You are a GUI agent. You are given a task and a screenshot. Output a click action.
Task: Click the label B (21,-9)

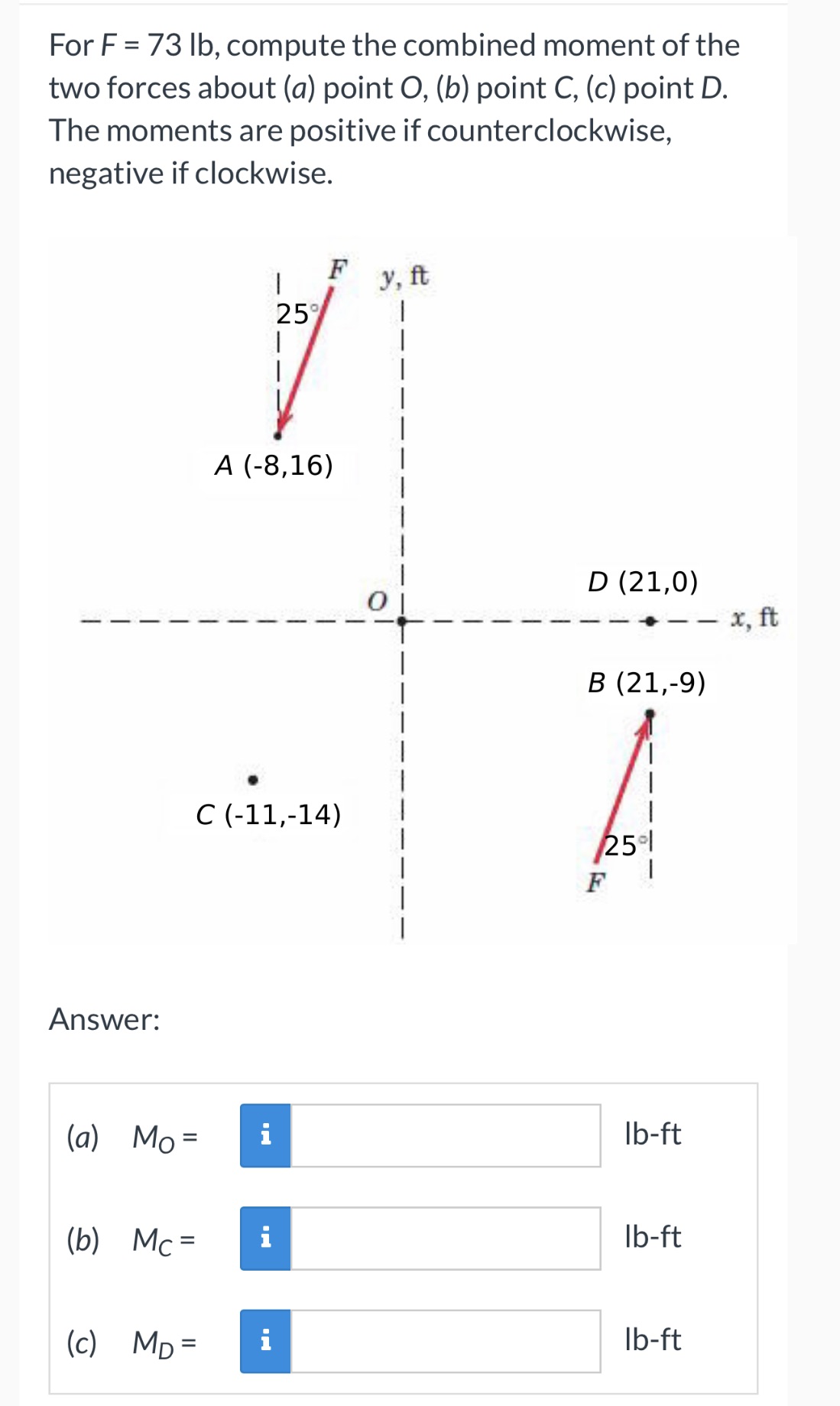tap(647, 683)
